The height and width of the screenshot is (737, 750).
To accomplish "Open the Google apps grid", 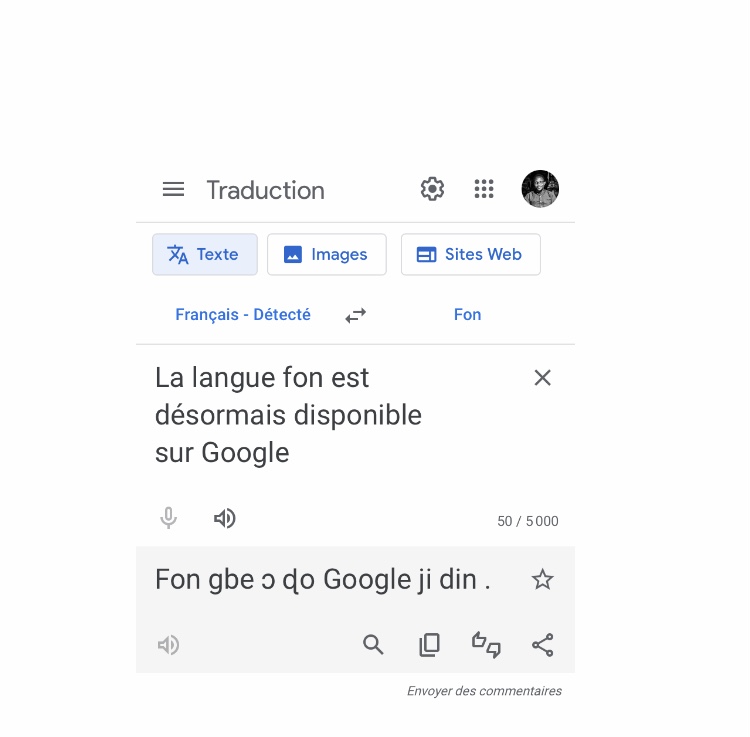I will coord(484,189).
